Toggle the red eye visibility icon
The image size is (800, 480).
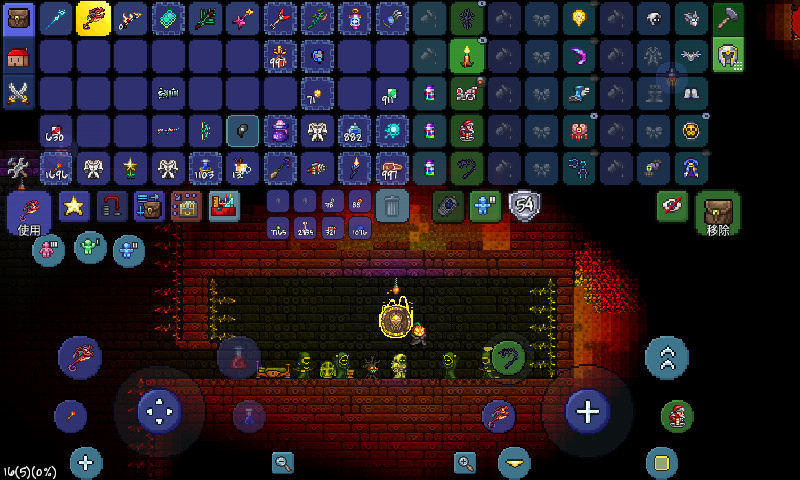pos(671,206)
